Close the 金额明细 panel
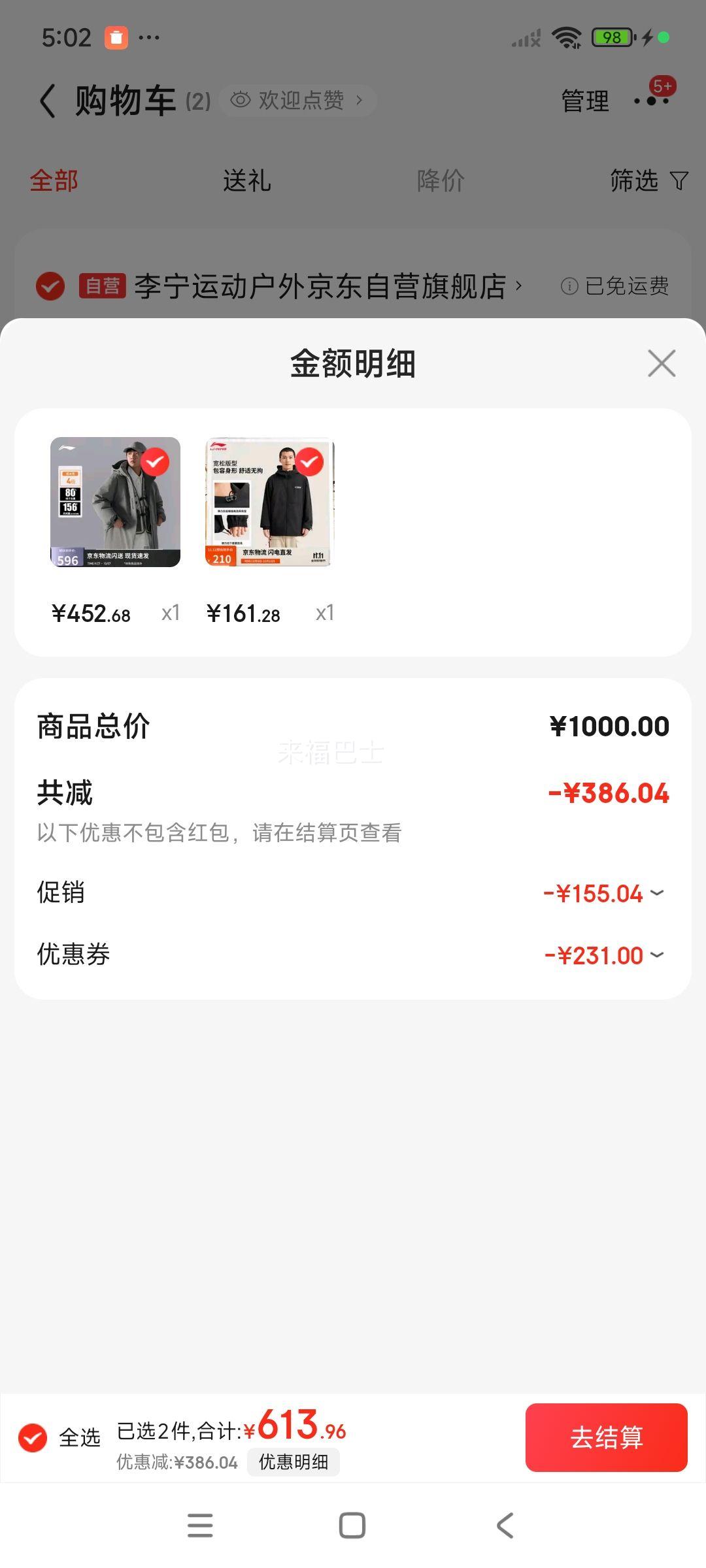Image resolution: width=706 pixels, height=1568 pixels. click(x=661, y=363)
